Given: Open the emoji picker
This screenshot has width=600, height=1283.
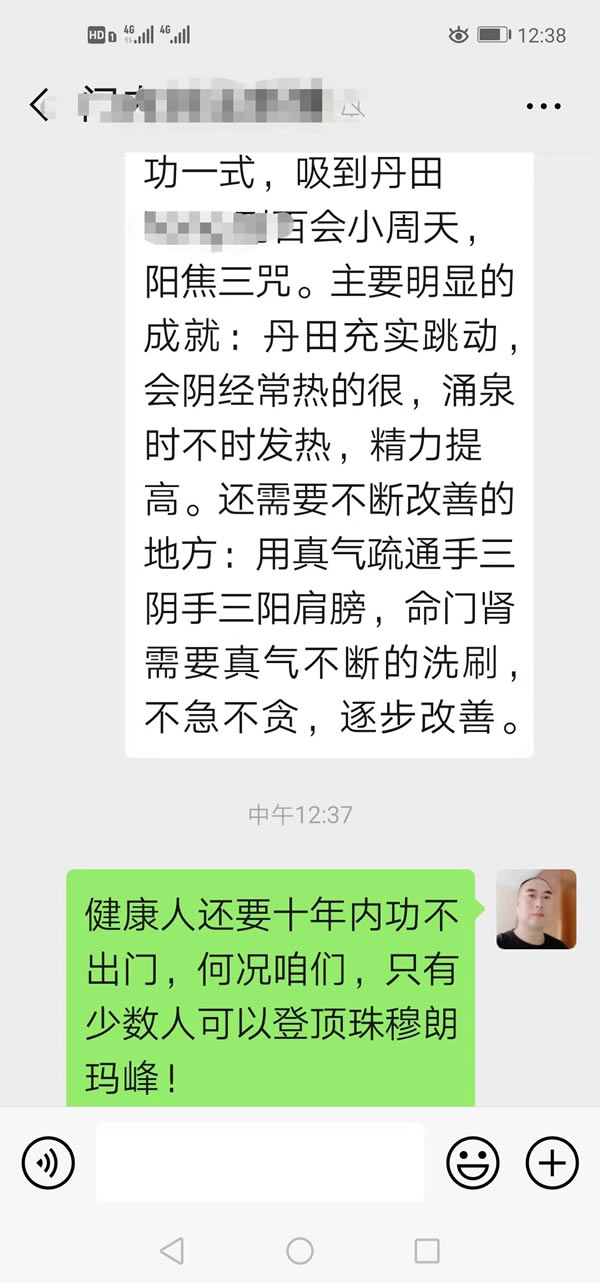Looking at the screenshot, I should tap(473, 1162).
